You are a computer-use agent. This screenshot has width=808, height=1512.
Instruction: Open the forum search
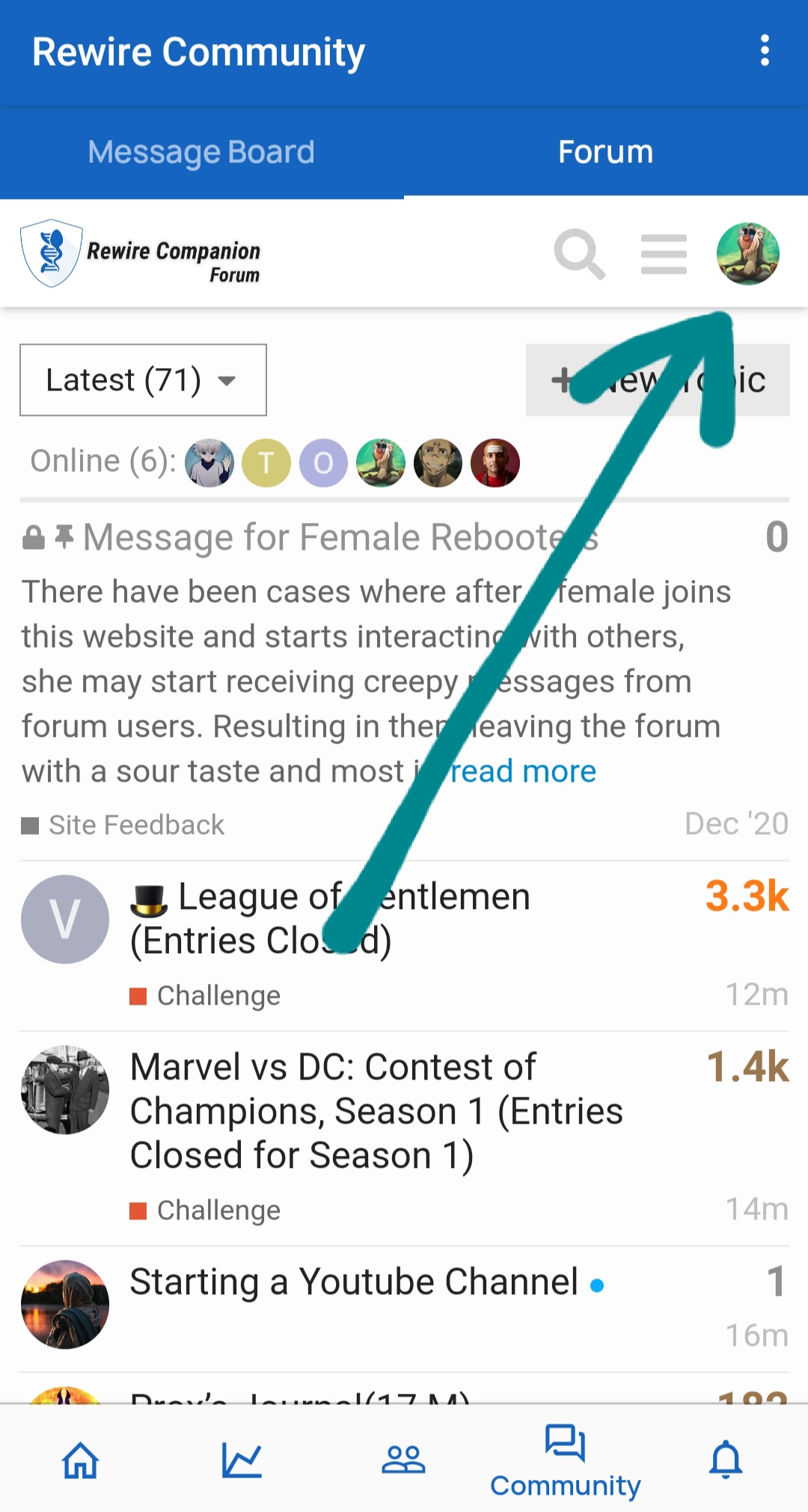[579, 254]
